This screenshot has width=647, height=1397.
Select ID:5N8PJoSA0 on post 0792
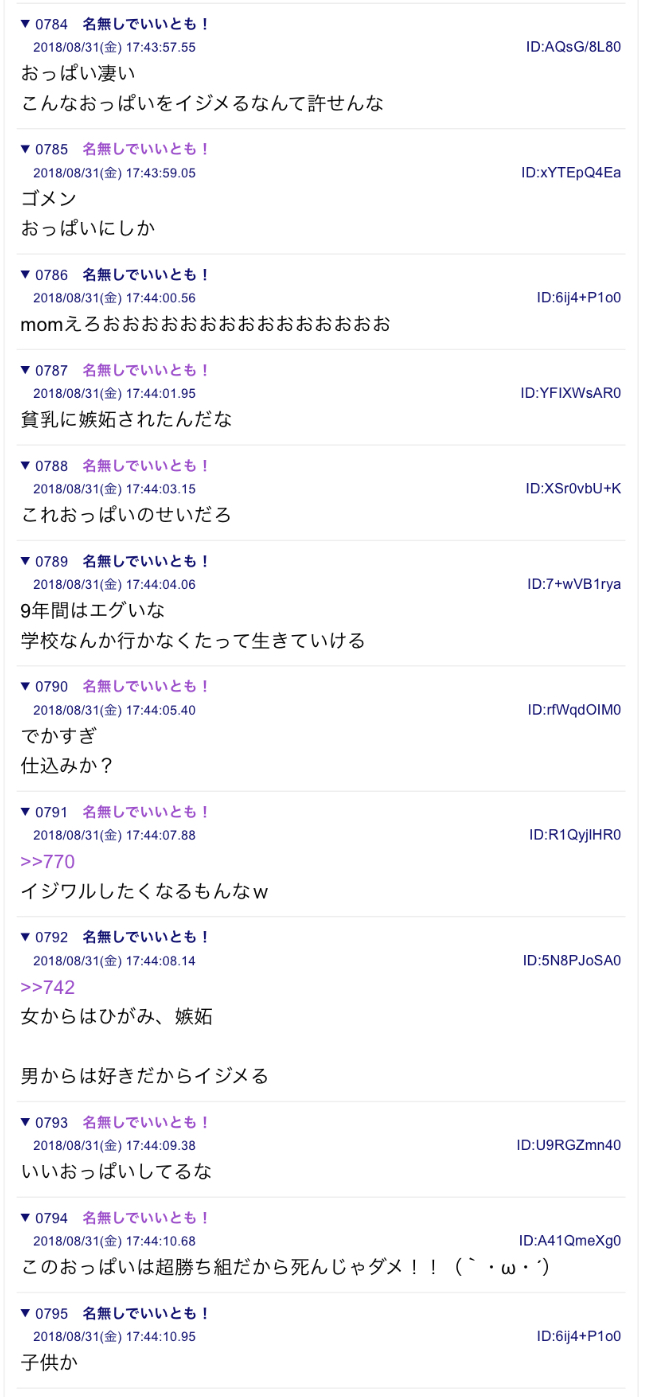[572, 961]
